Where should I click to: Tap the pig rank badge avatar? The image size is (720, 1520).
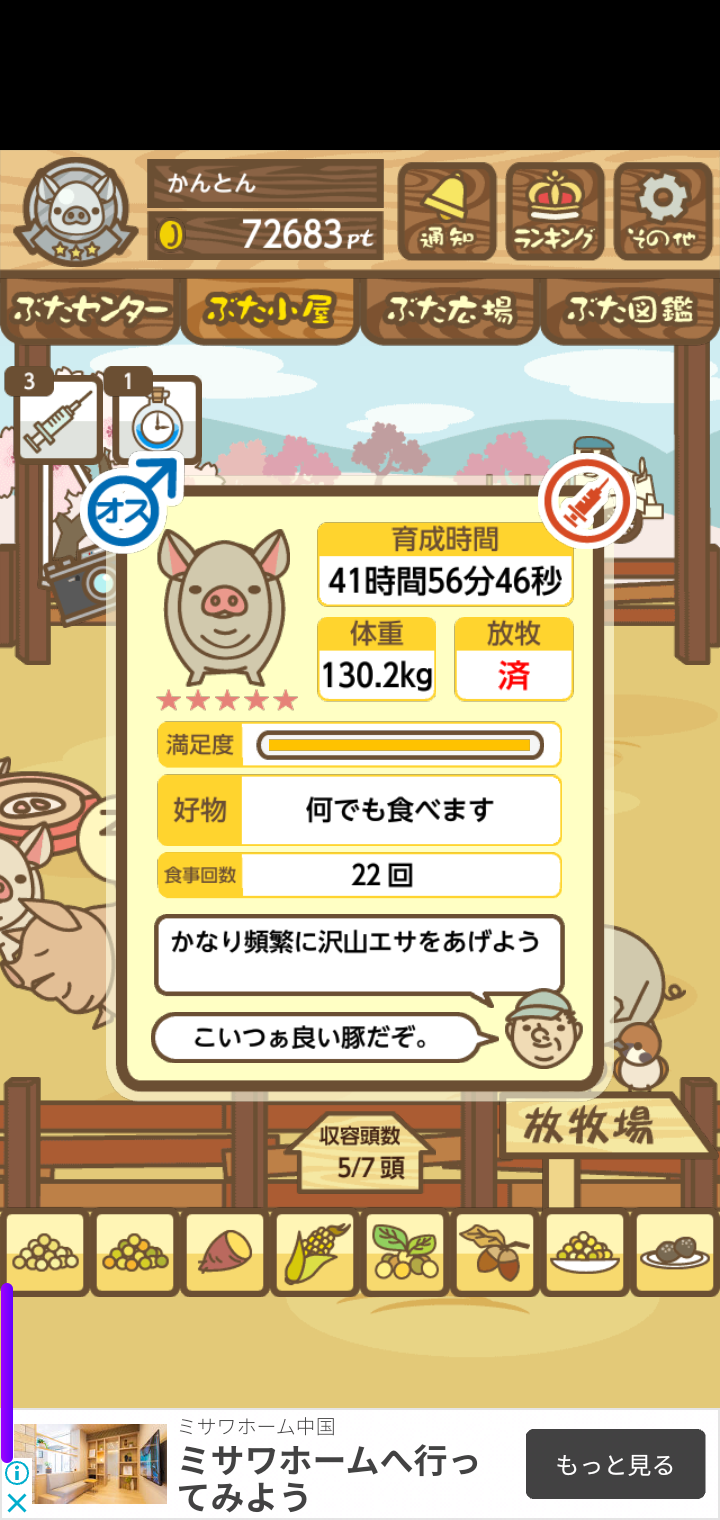[x=75, y=212]
